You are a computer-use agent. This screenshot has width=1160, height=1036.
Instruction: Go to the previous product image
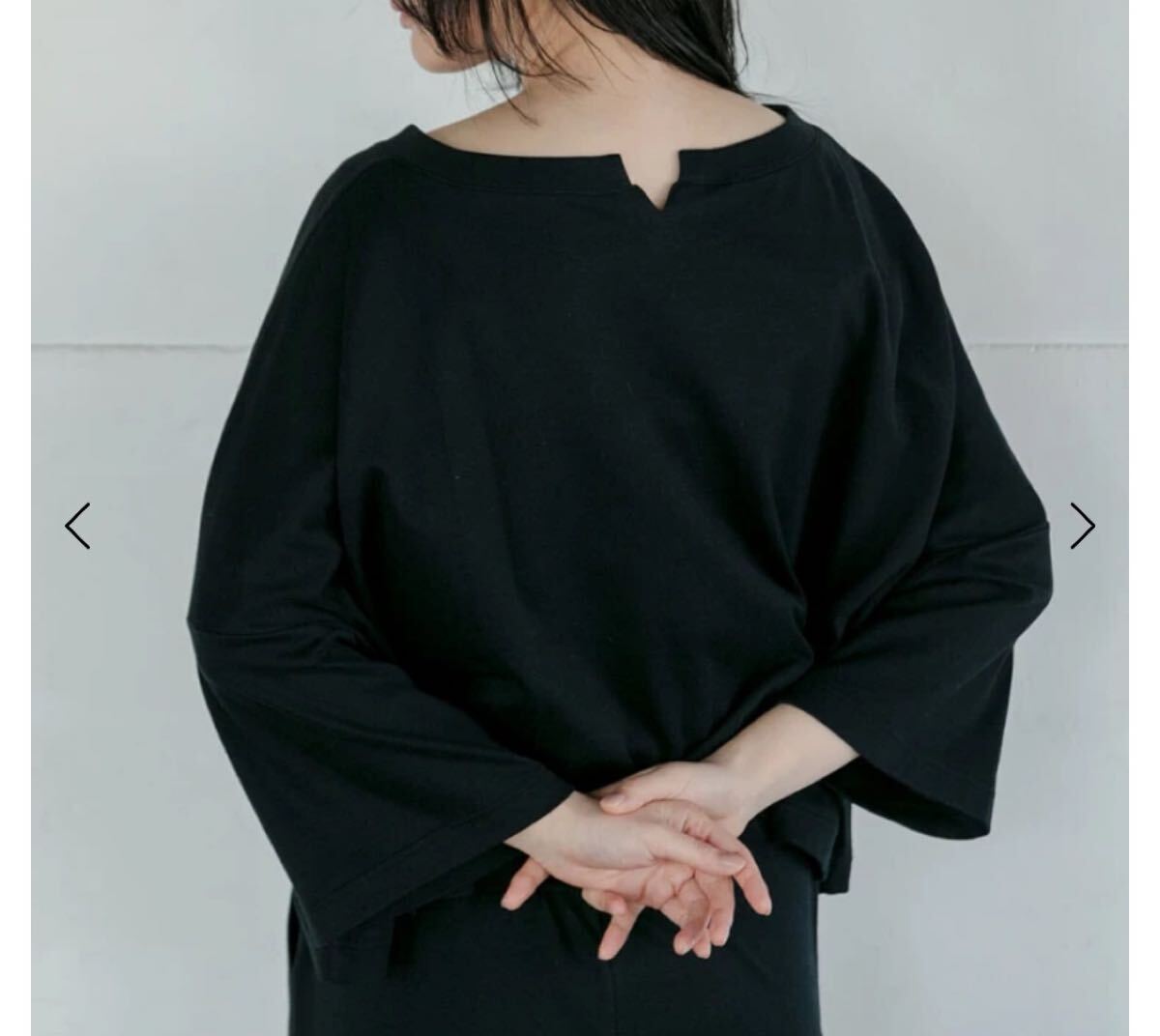pos(77,526)
